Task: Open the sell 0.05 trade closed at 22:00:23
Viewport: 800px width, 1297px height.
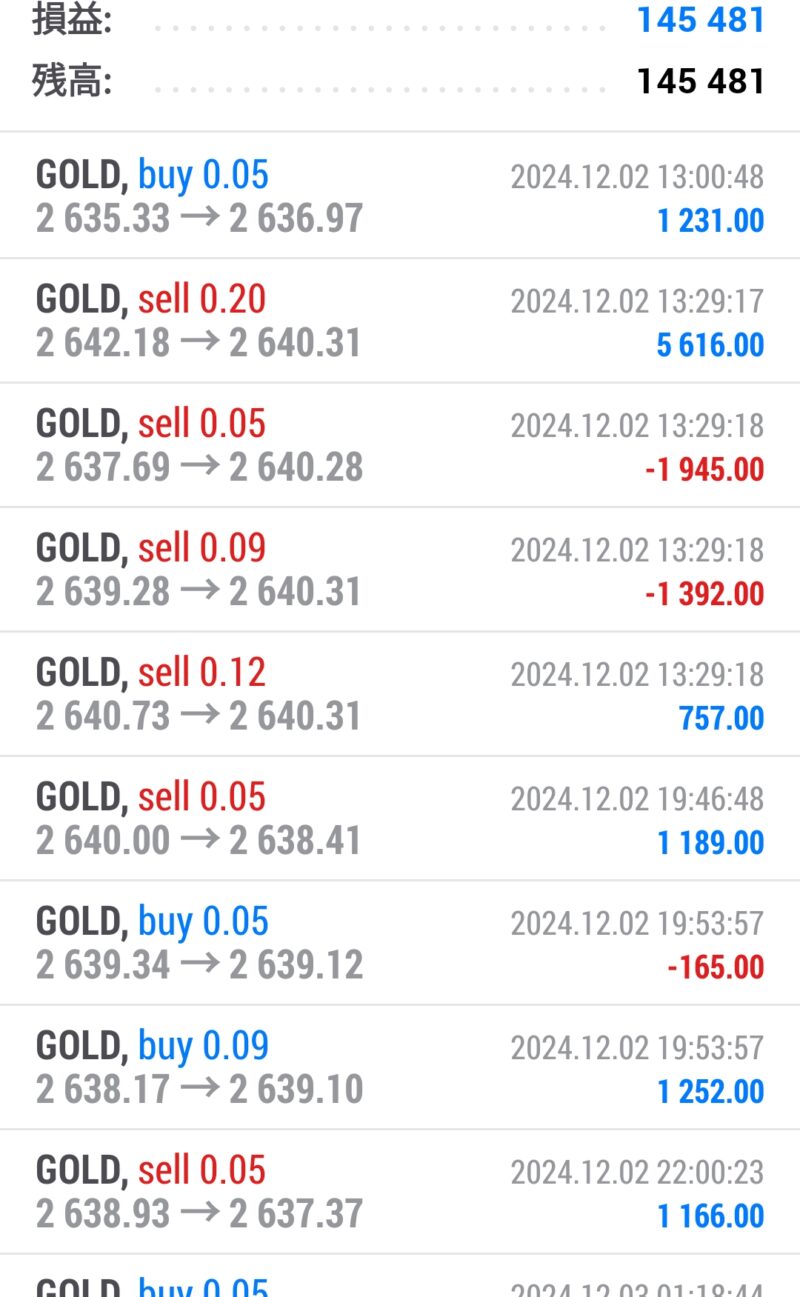Action: 400,1192
